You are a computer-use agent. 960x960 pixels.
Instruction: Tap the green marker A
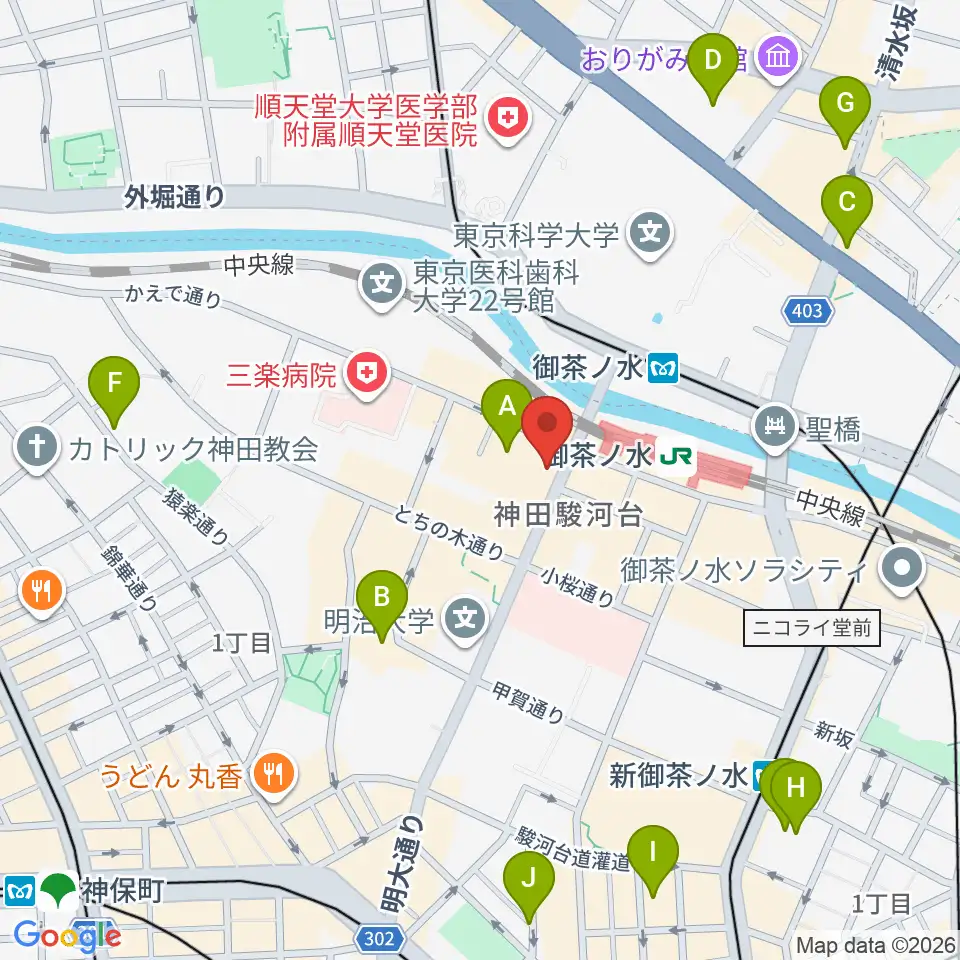click(x=506, y=415)
